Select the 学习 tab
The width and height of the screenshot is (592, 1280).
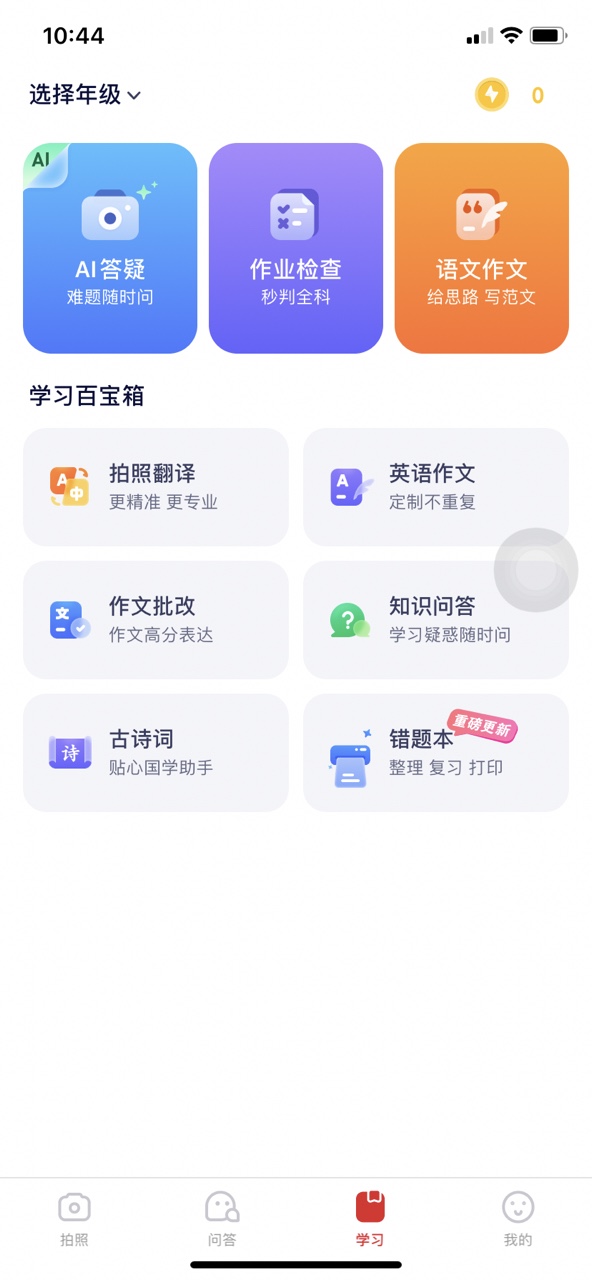(370, 1218)
